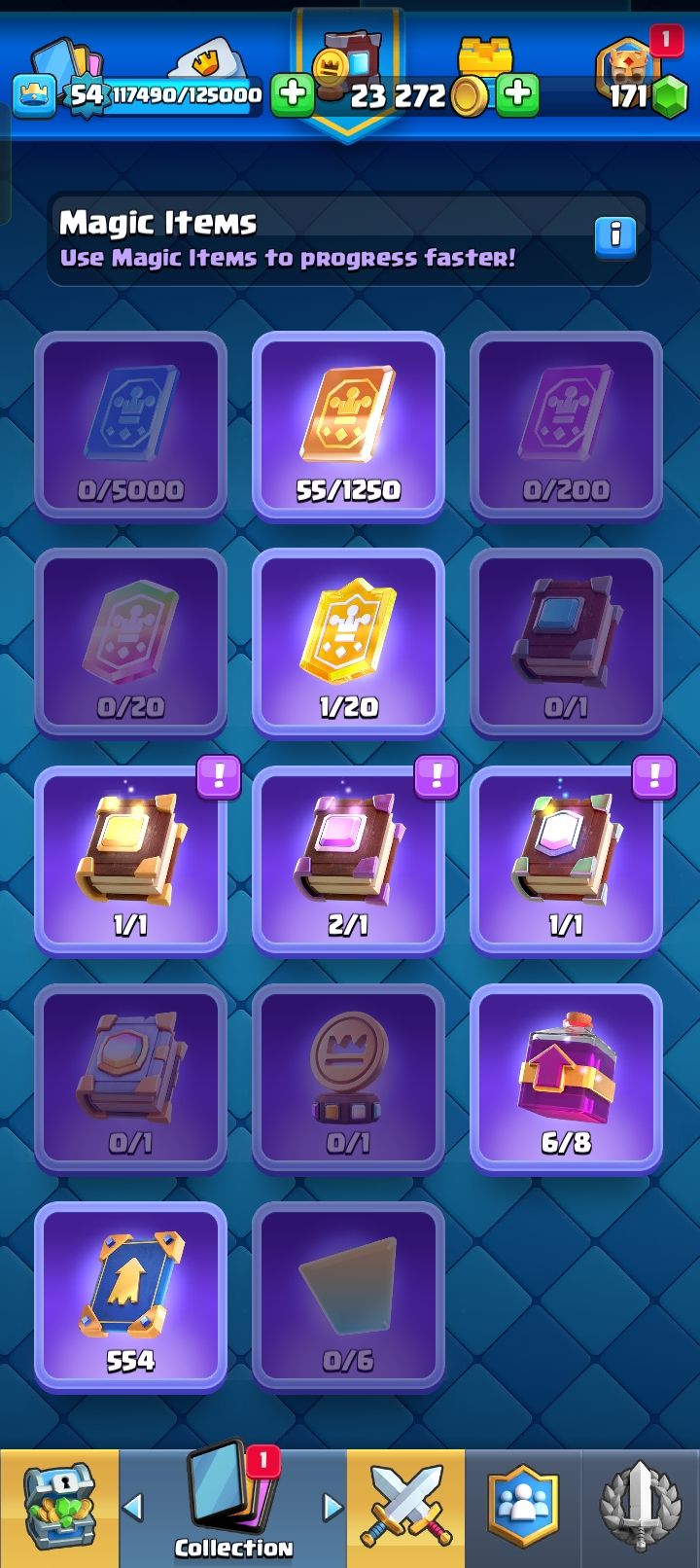Open the pink book showing 2/1
The width and height of the screenshot is (700, 1568).
pyautogui.click(x=348, y=860)
